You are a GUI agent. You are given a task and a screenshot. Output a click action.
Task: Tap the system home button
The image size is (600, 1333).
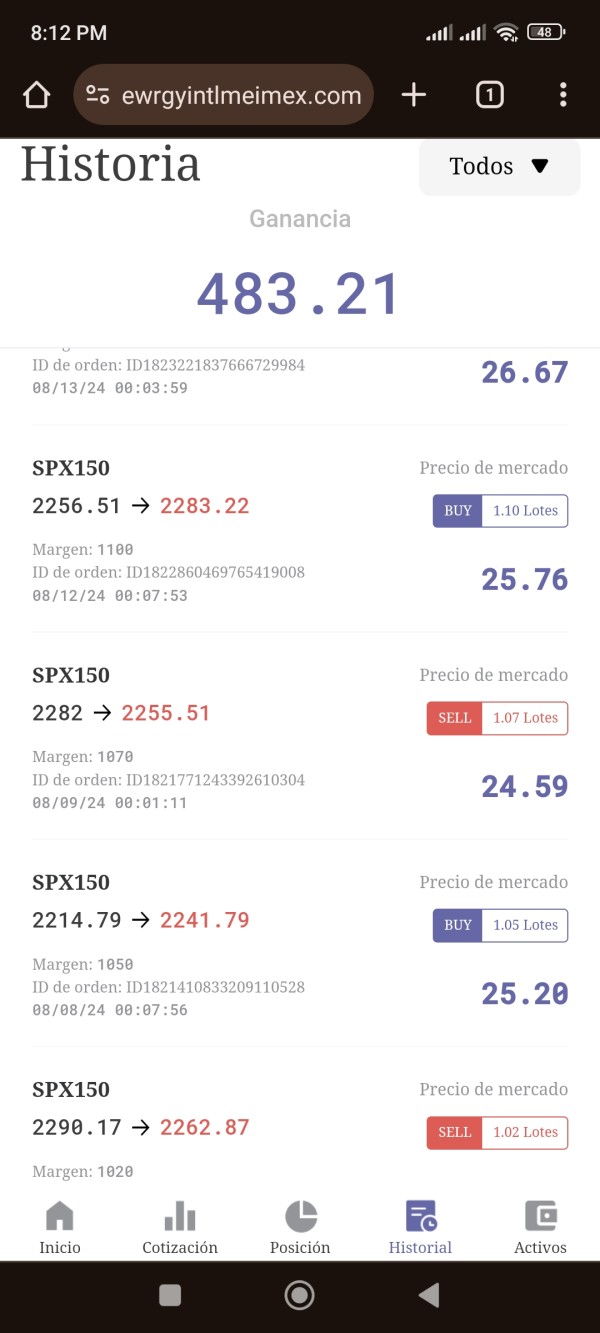(x=299, y=1296)
